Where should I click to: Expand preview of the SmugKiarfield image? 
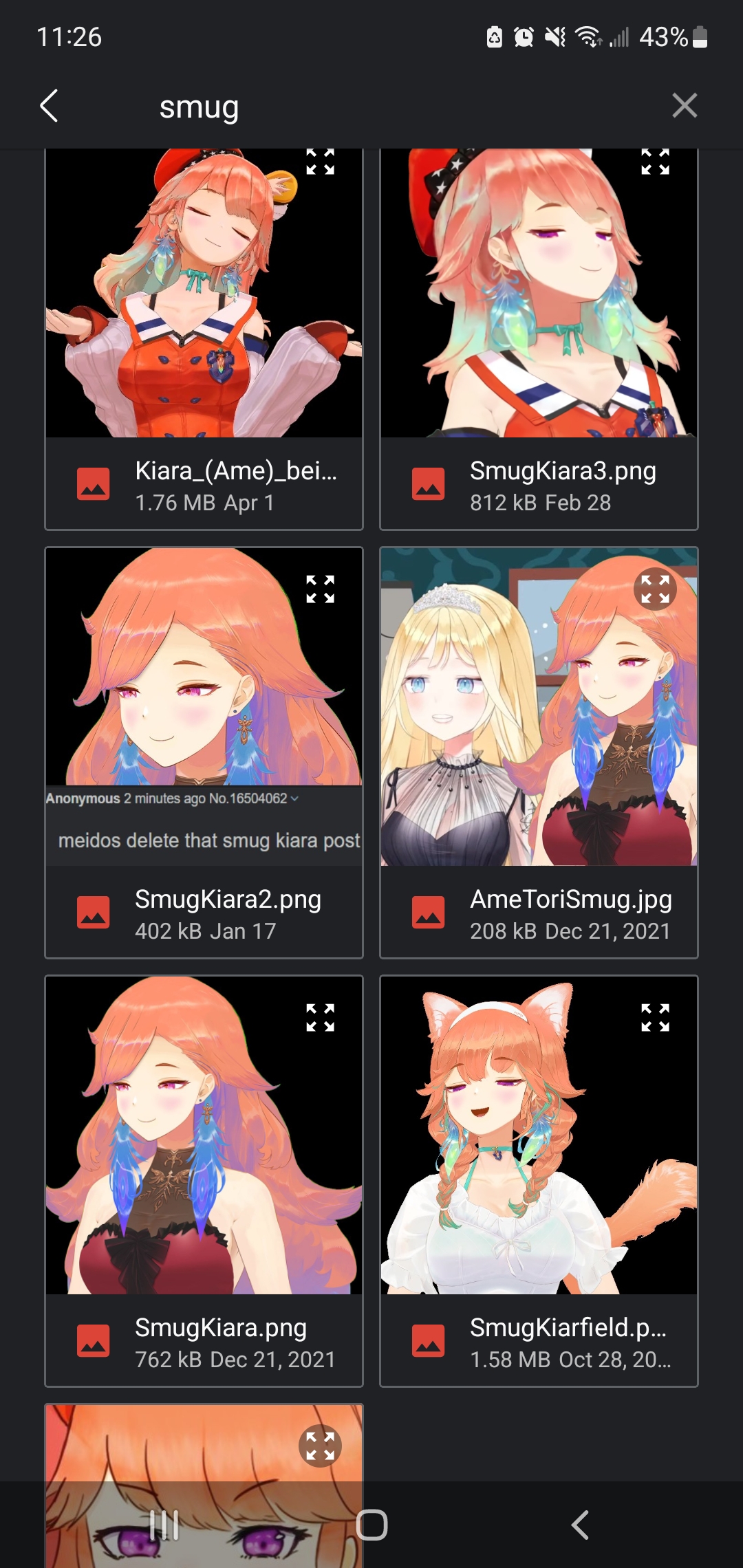coord(655,1018)
